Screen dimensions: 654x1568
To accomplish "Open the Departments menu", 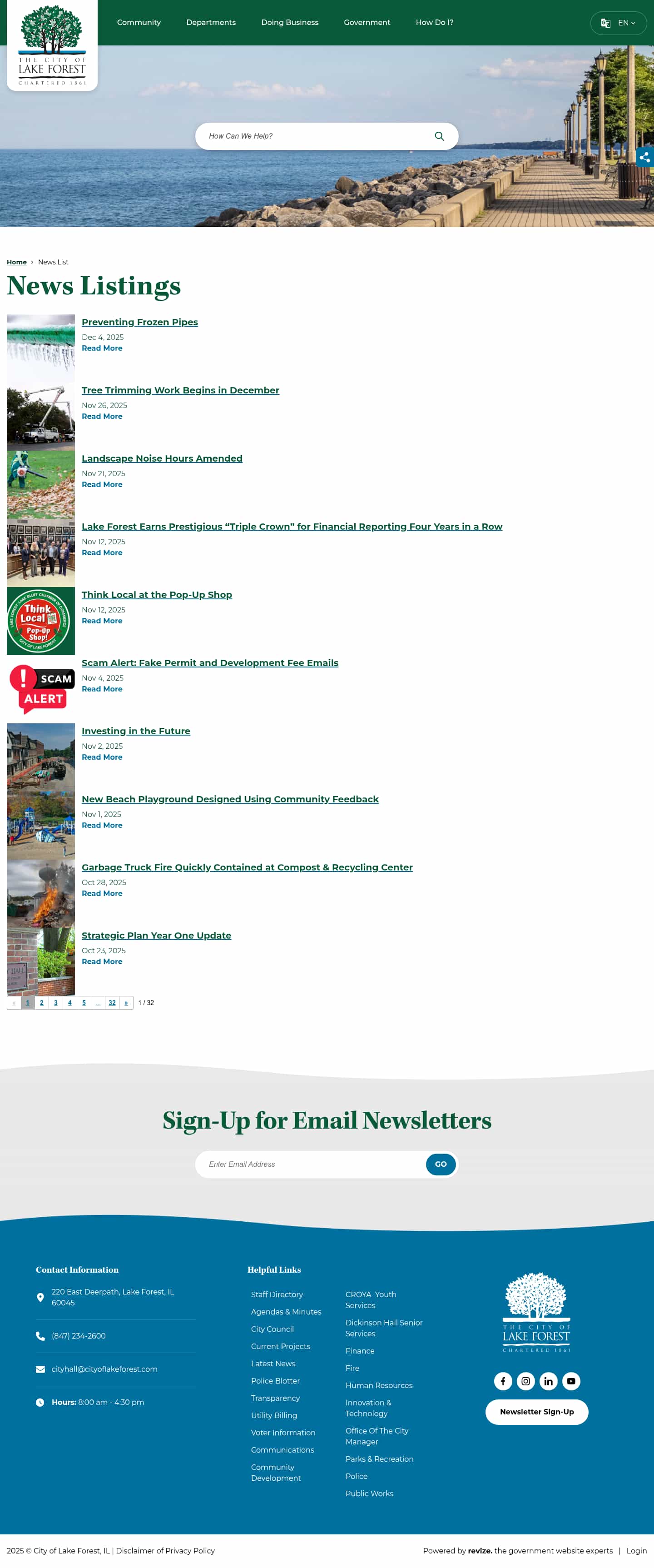I will coord(211,23).
